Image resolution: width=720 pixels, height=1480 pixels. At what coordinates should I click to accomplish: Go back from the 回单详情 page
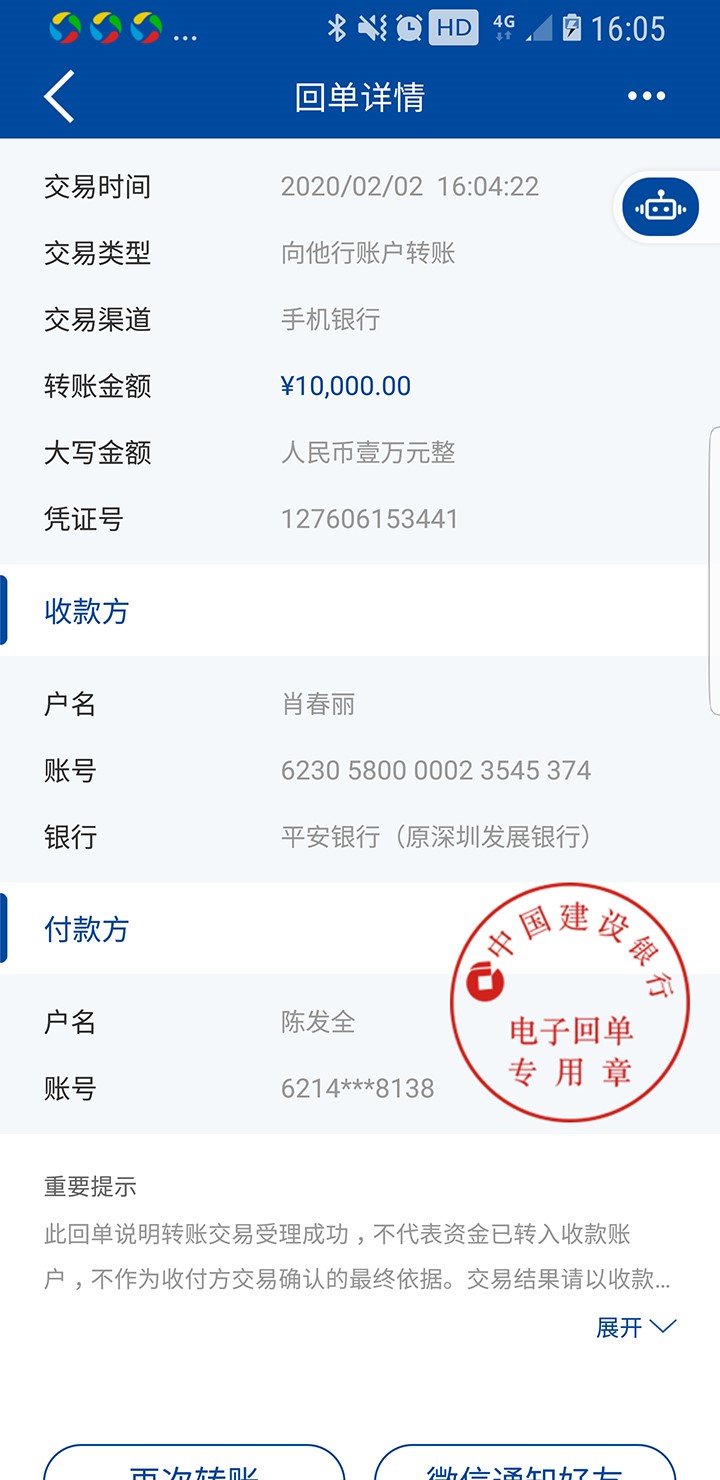[59, 97]
